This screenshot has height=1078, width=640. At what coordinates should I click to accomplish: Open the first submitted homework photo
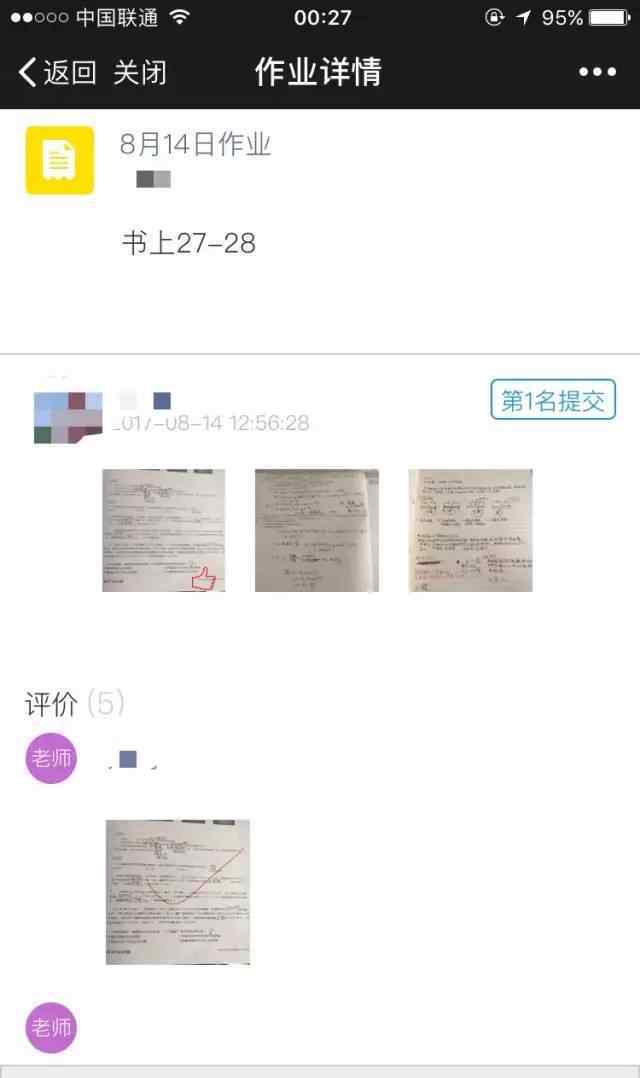click(164, 530)
